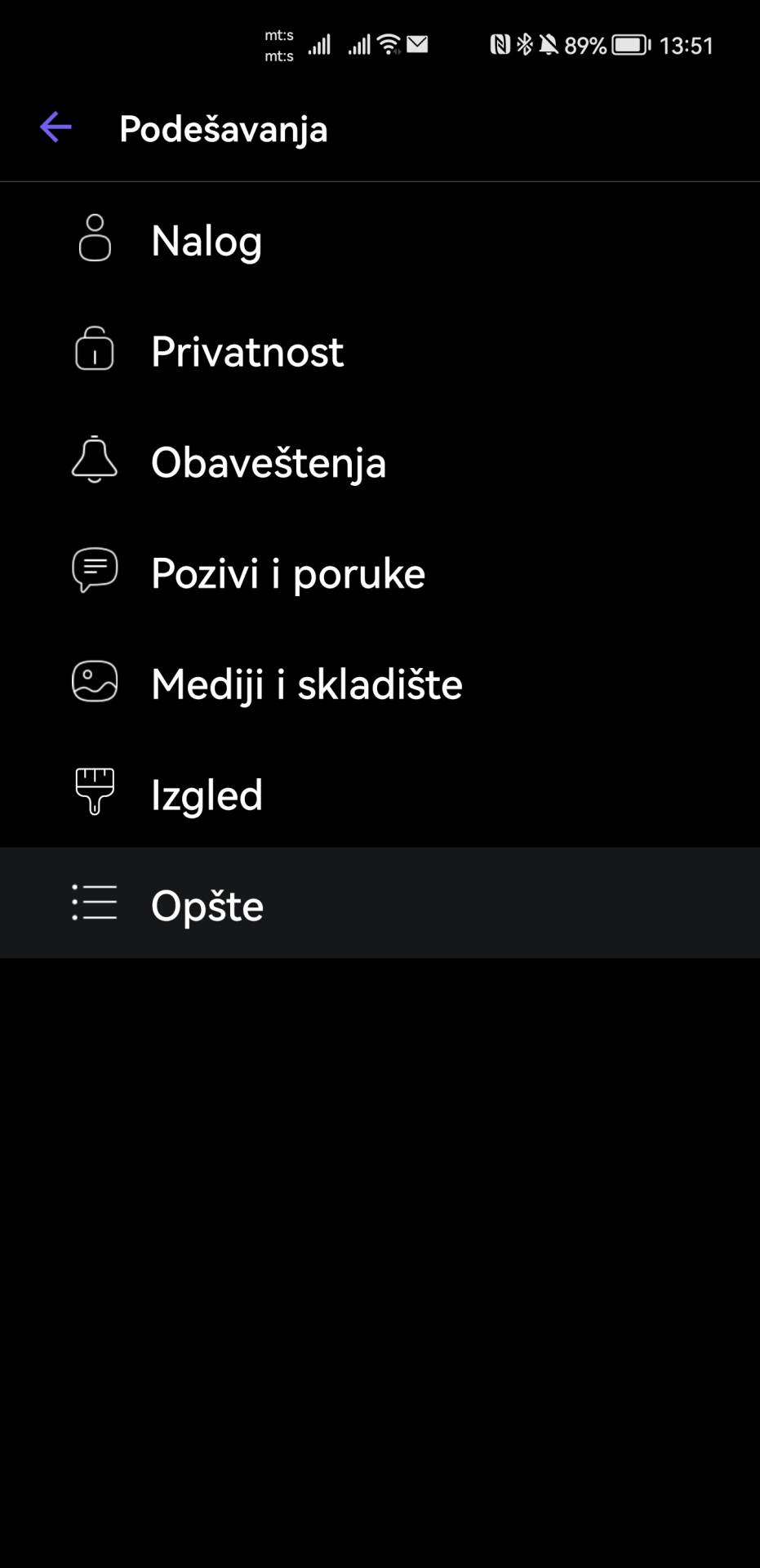Tap the Gmail notification icon in status bar
Viewport: 760px width, 1568px height.
pyautogui.click(x=419, y=42)
